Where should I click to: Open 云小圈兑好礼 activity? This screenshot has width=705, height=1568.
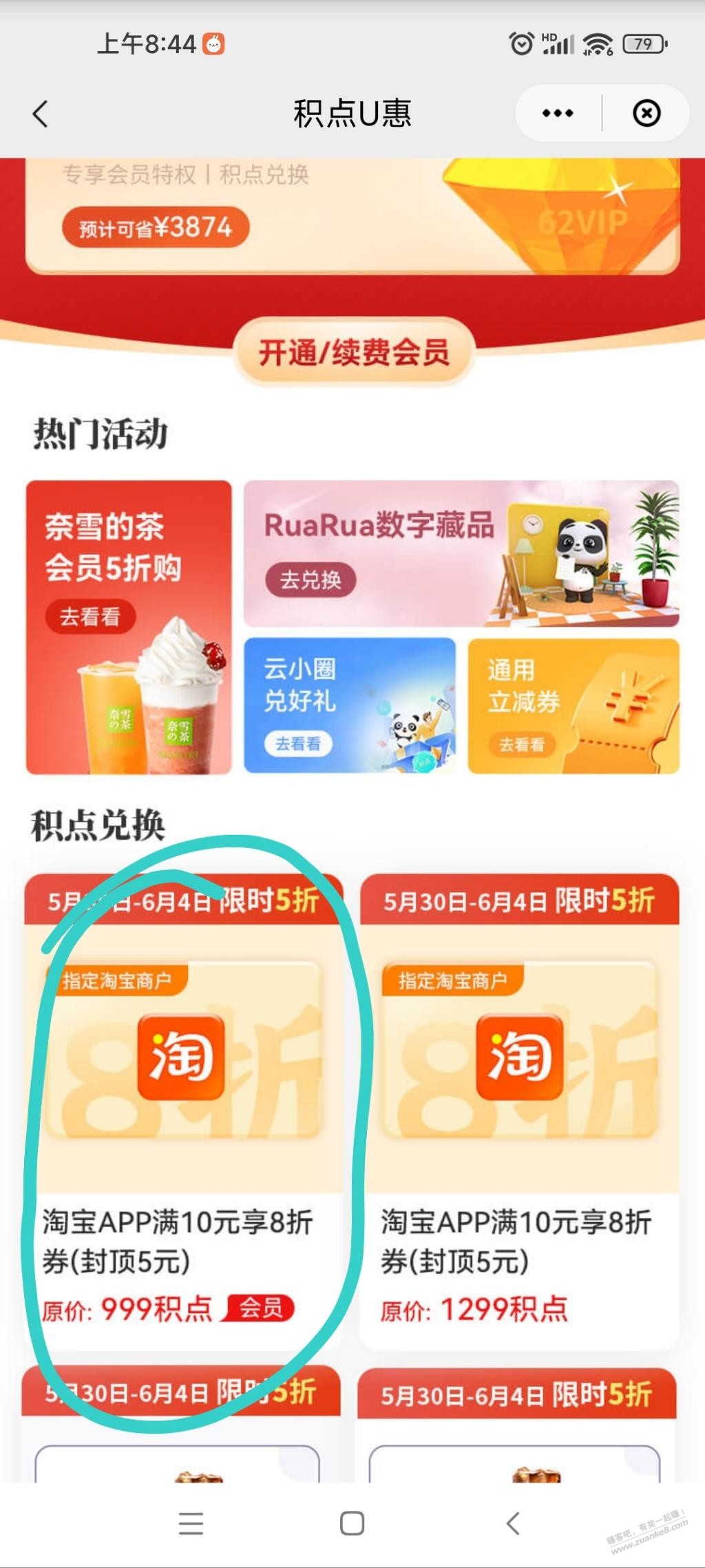tap(350, 705)
